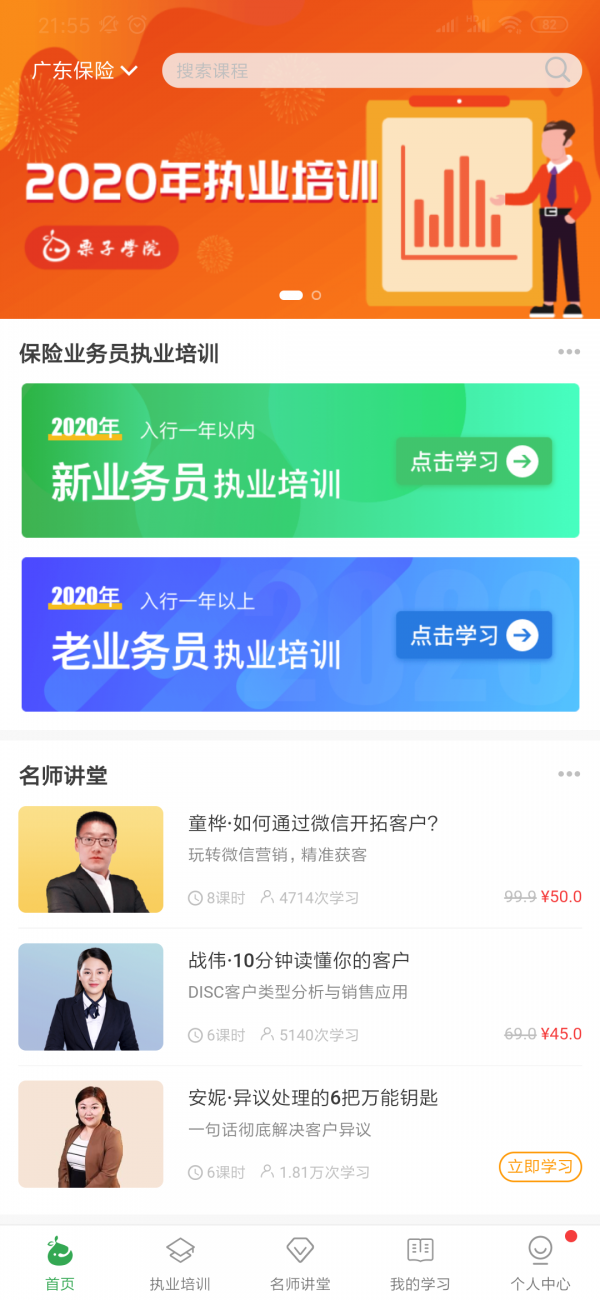Start 老业务员 training via 点击学习
The image size is (600, 1300).
click(x=474, y=635)
